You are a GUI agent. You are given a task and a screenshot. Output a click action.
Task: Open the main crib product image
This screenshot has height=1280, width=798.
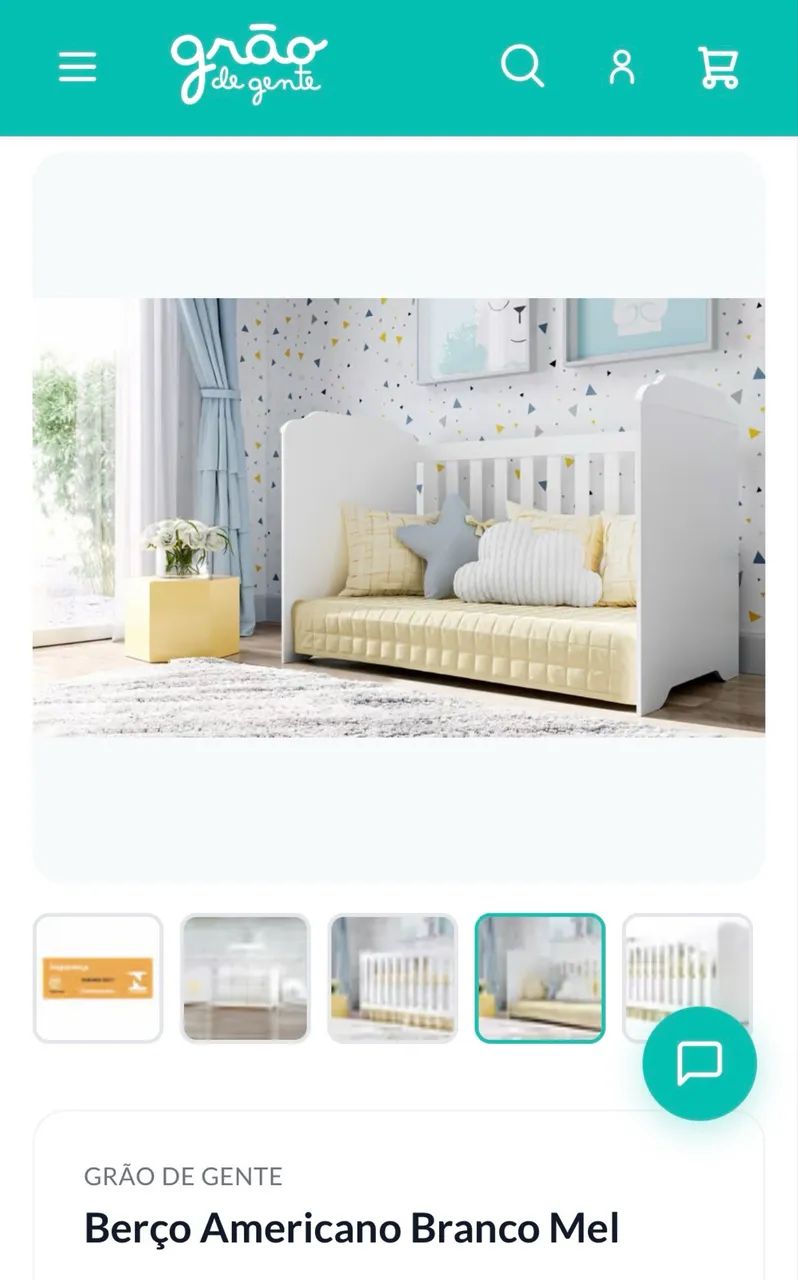click(399, 517)
